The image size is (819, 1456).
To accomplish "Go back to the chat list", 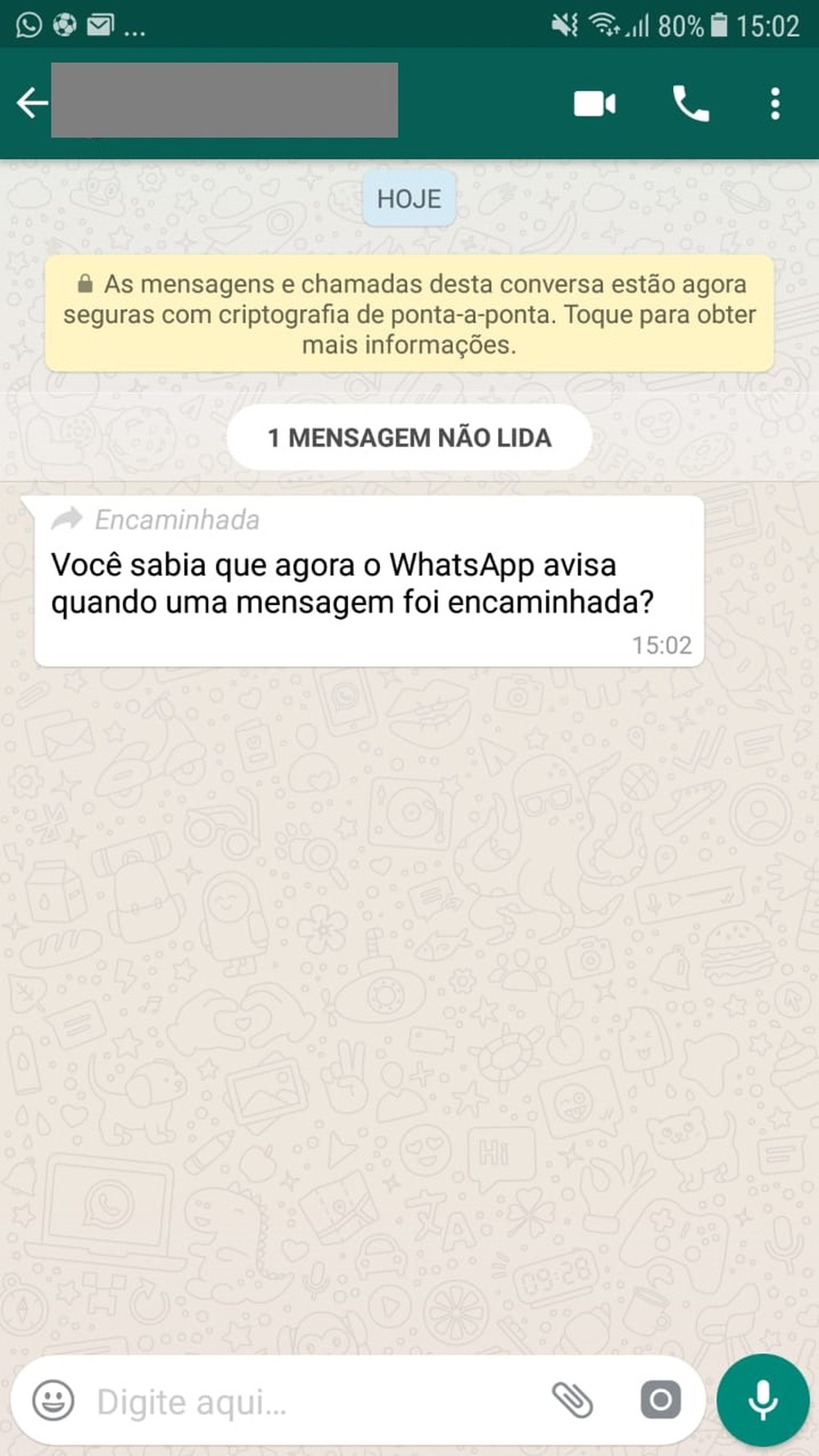I will (x=31, y=103).
